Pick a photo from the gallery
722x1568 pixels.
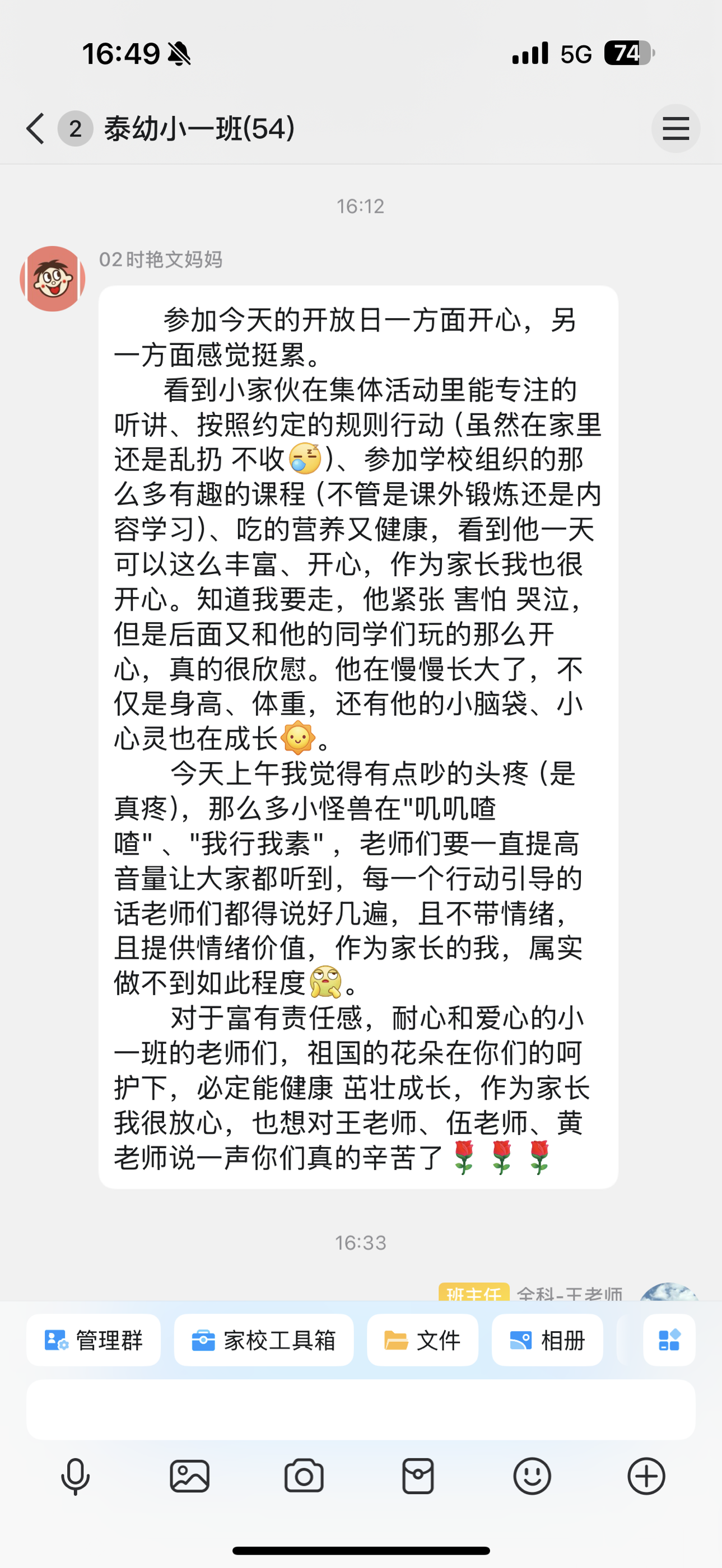[x=189, y=1477]
